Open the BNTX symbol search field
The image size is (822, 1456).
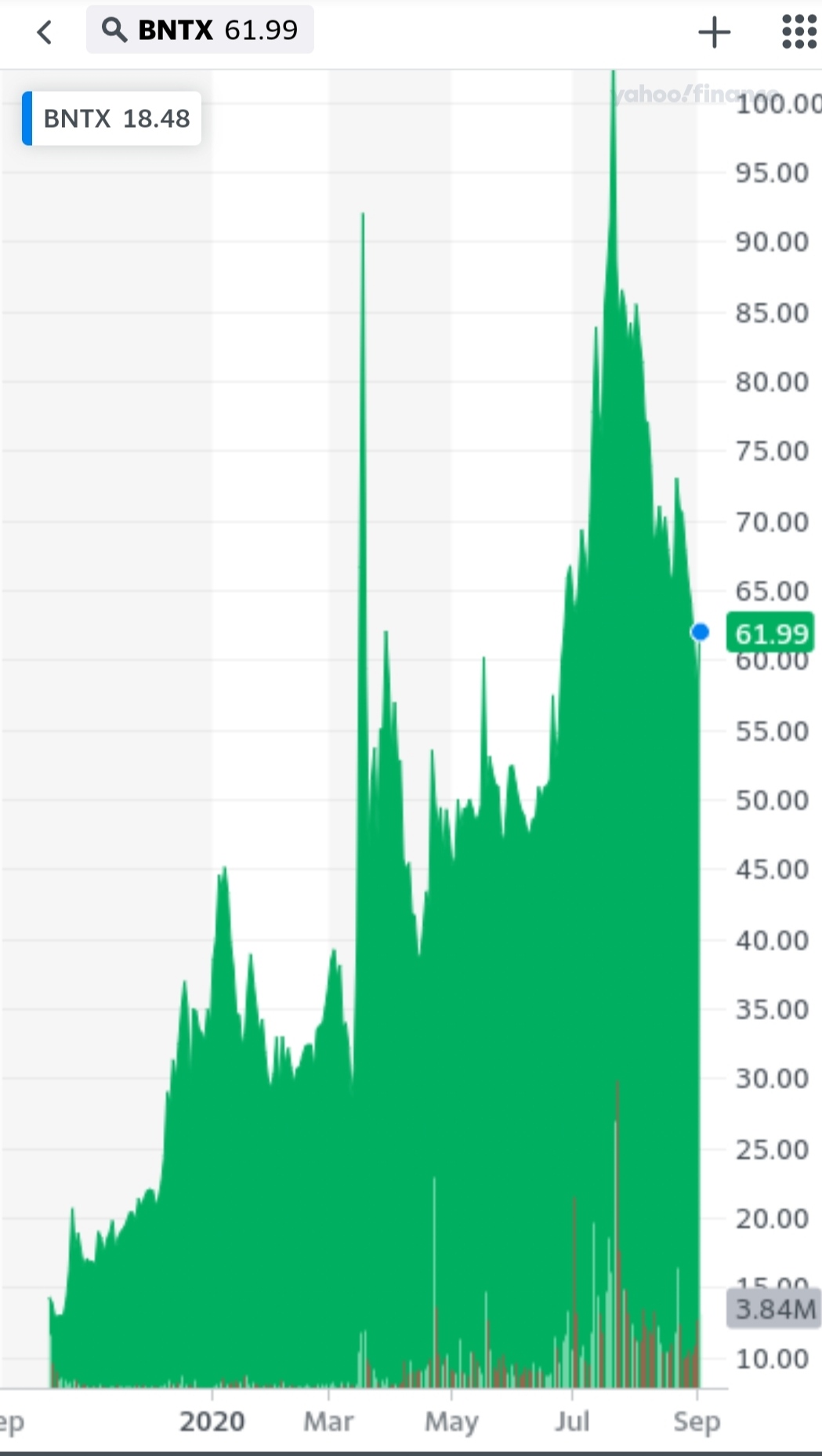pos(200,31)
